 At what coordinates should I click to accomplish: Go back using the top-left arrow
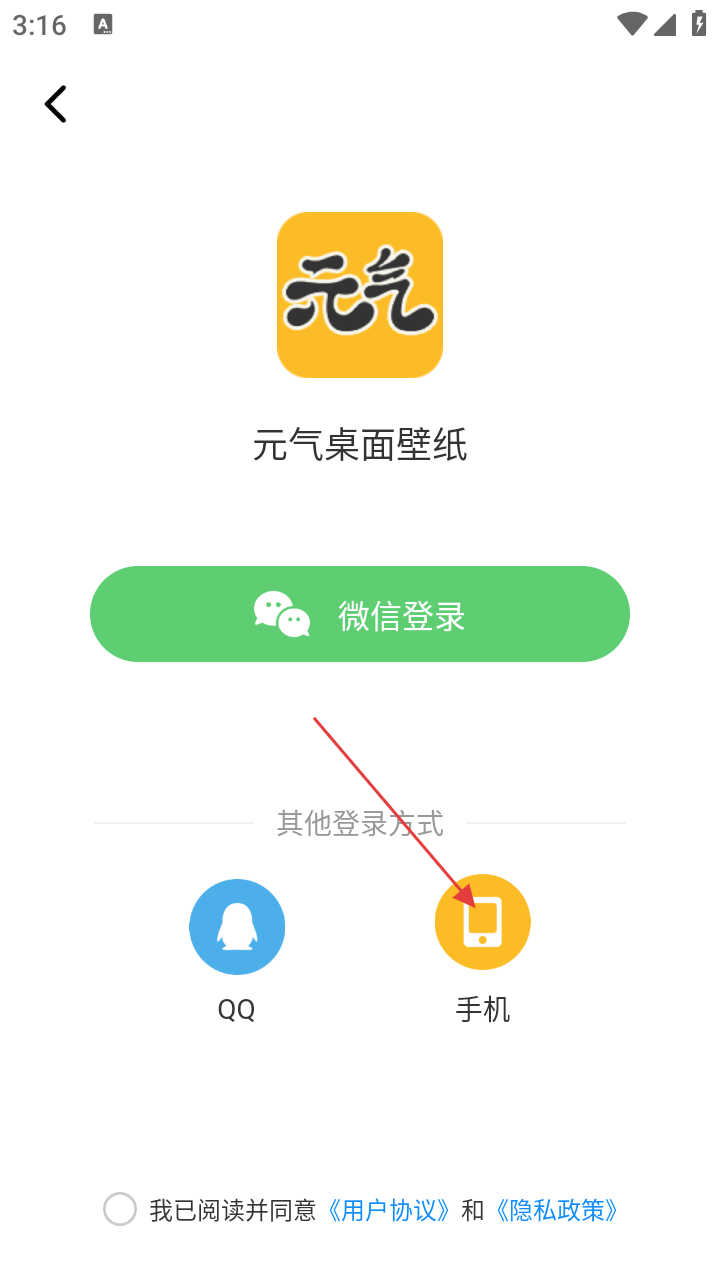(x=56, y=104)
